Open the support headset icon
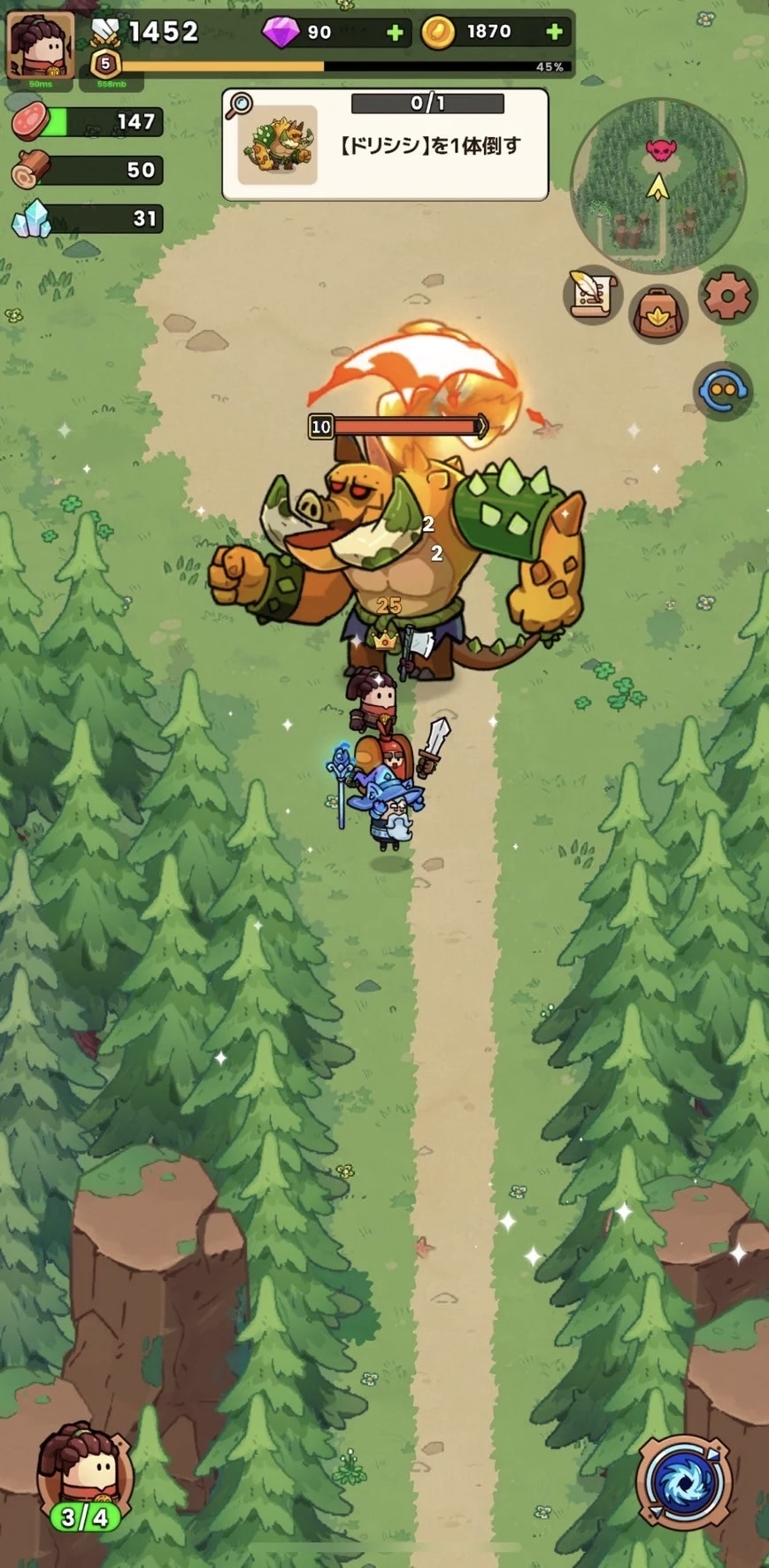The image size is (769, 1568). point(723,390)
